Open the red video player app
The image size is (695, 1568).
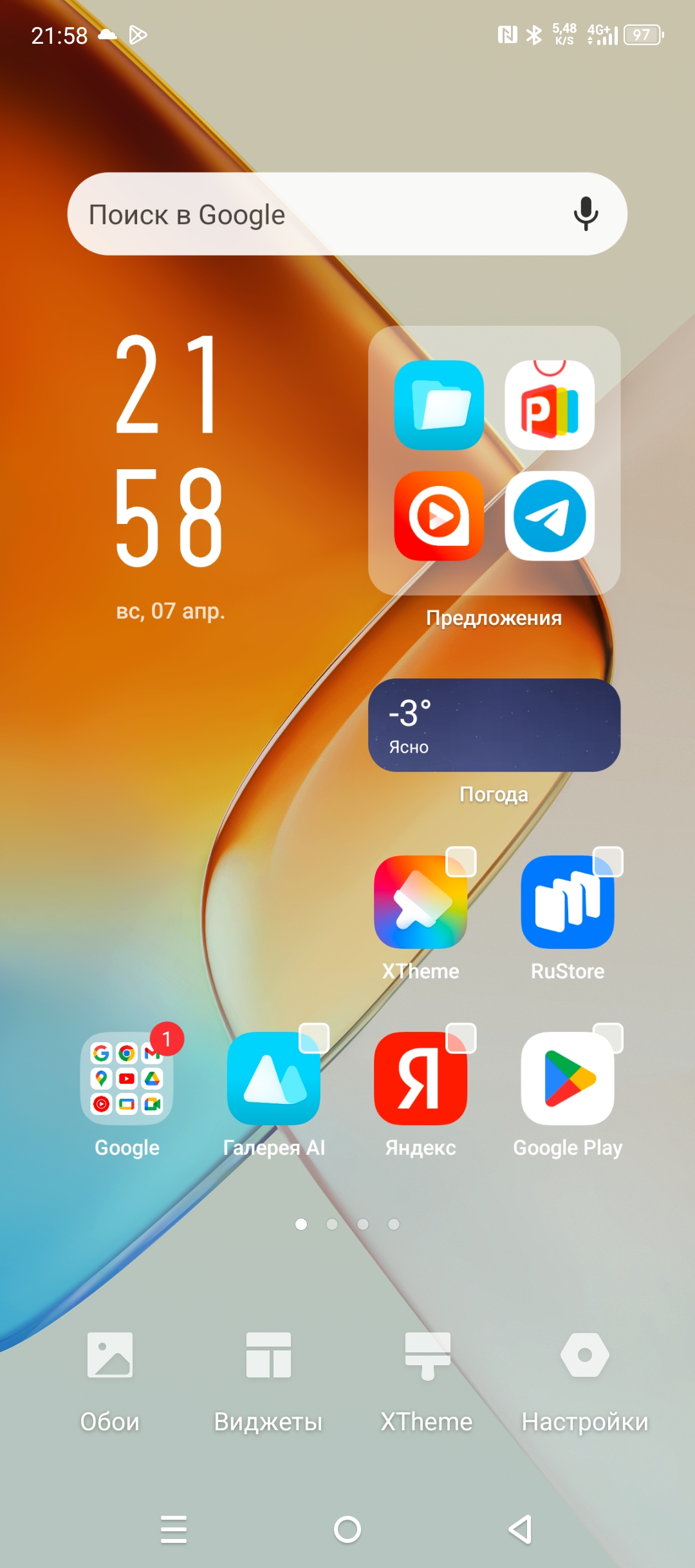(439, 516)
